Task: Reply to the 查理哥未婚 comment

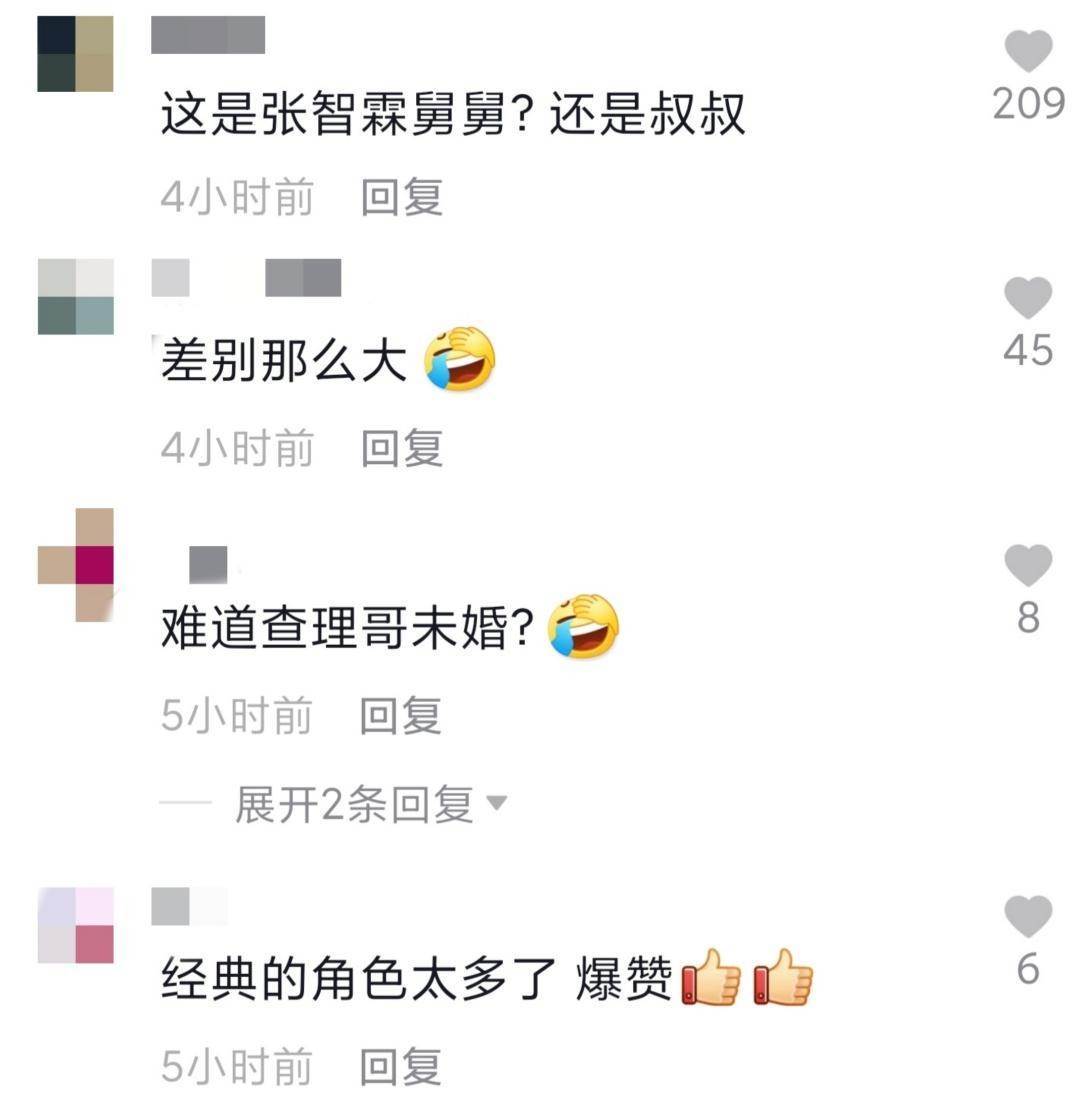Action: (401, 716)
